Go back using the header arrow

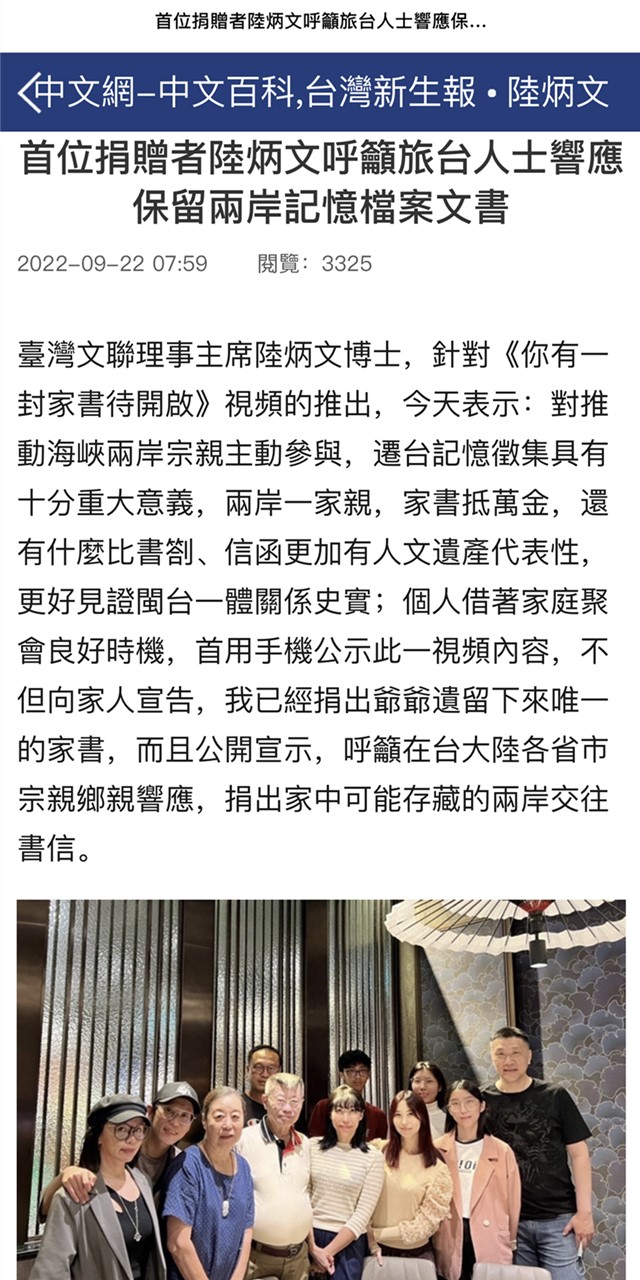(x=27, y=92)
